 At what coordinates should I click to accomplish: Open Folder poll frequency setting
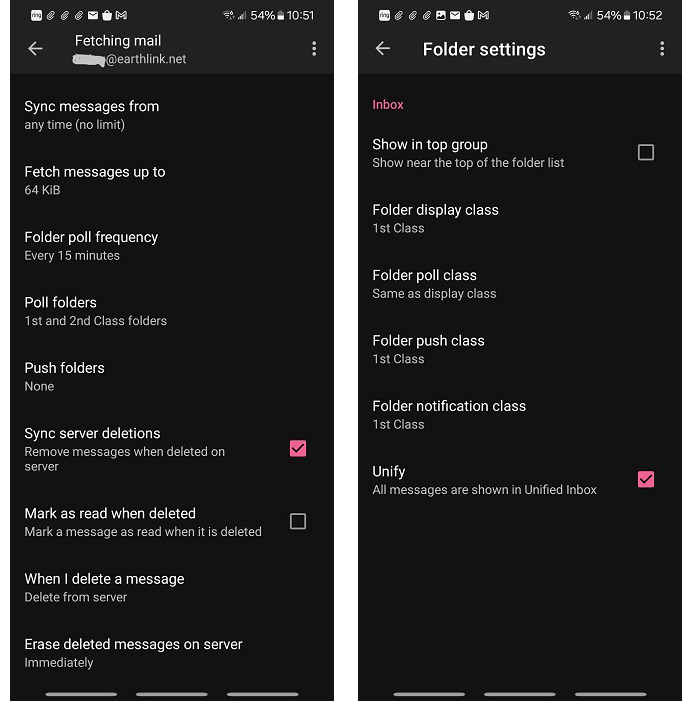[x=91, y=245]
